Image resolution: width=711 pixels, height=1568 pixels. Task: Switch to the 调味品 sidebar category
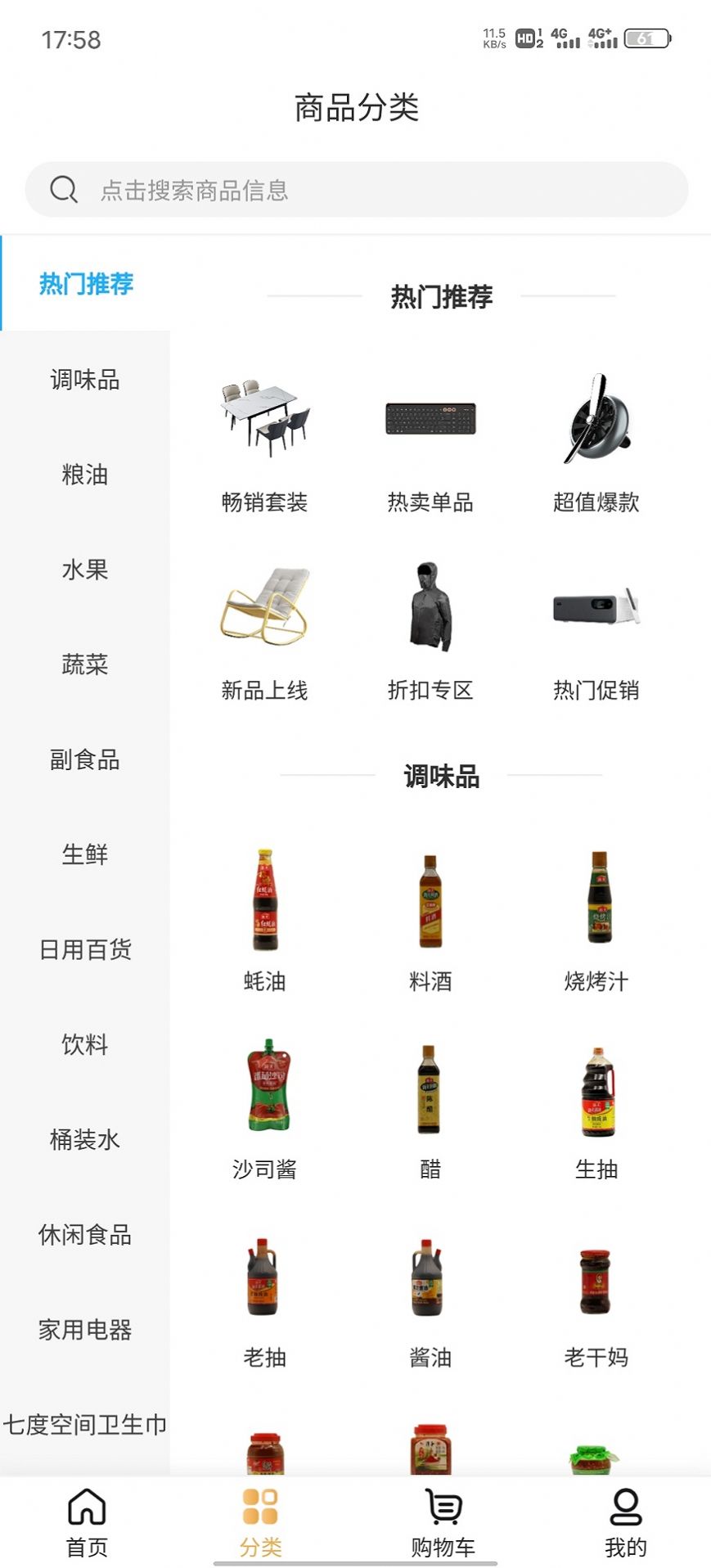pos(85,380)
